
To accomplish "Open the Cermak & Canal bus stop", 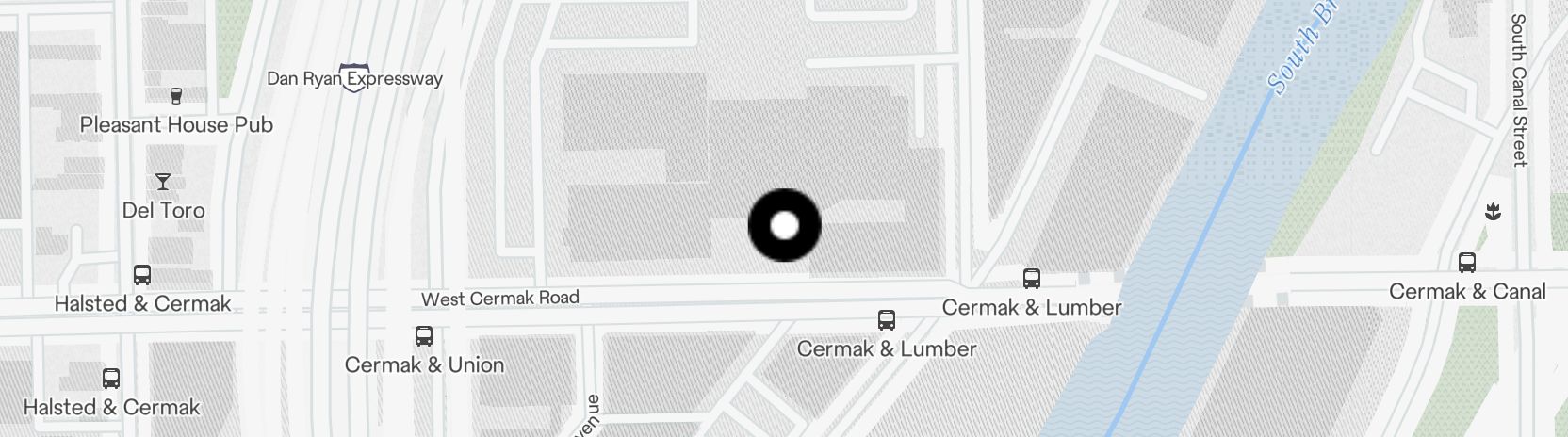I will 1467,263.
